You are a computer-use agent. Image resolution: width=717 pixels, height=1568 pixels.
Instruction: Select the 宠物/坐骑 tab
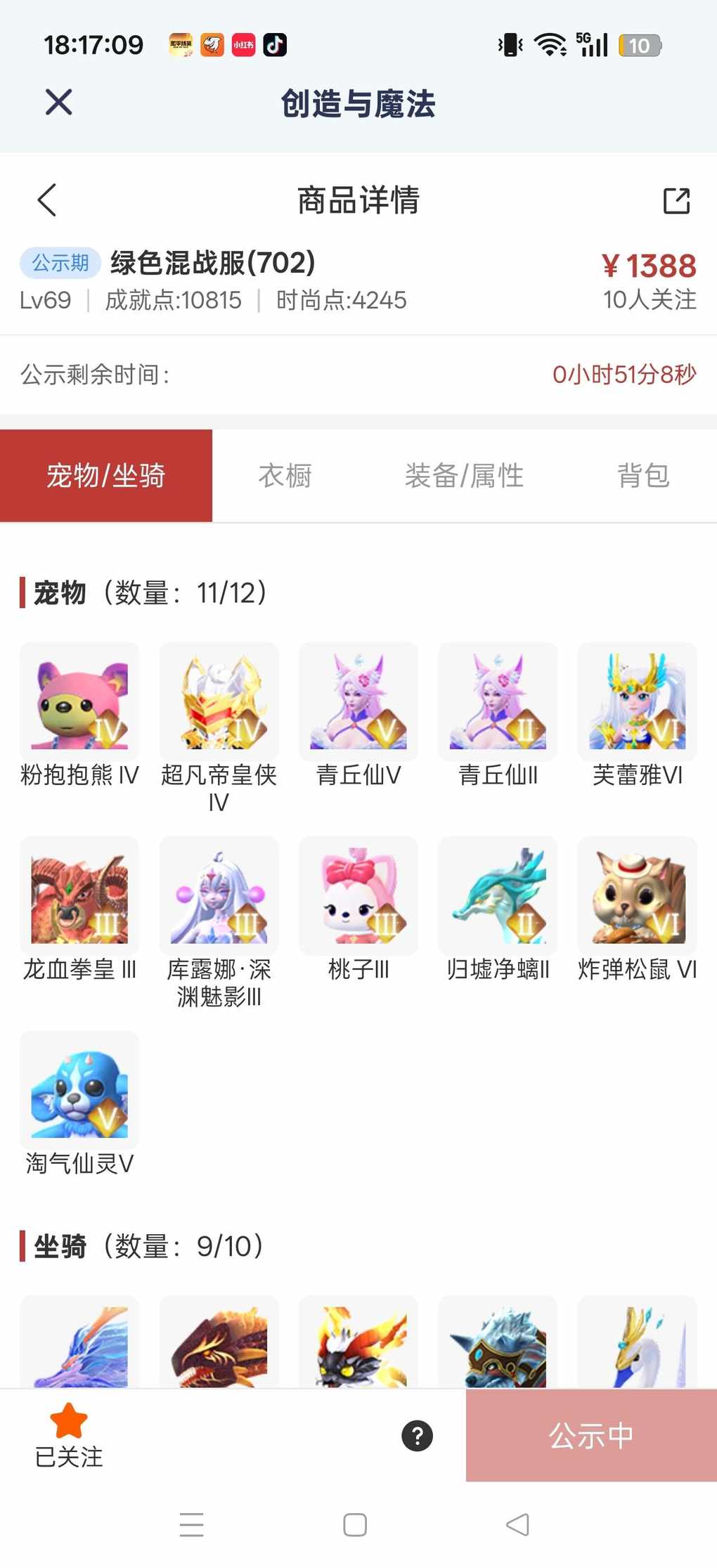click(x=106, y=476)
